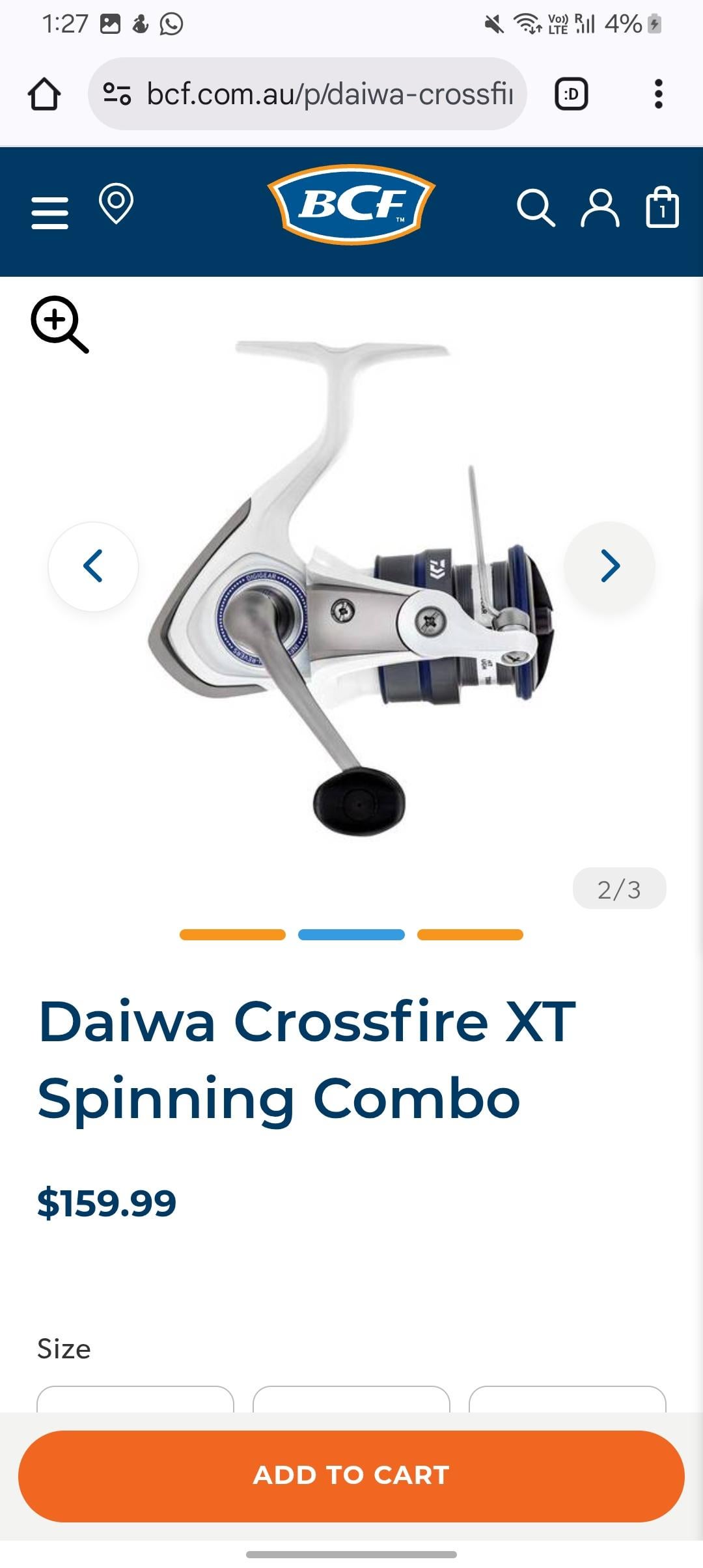View the shopping cart bag
Image resolution: width=703 pixels, height=1568 pixels.
click(x=662, y=208)
